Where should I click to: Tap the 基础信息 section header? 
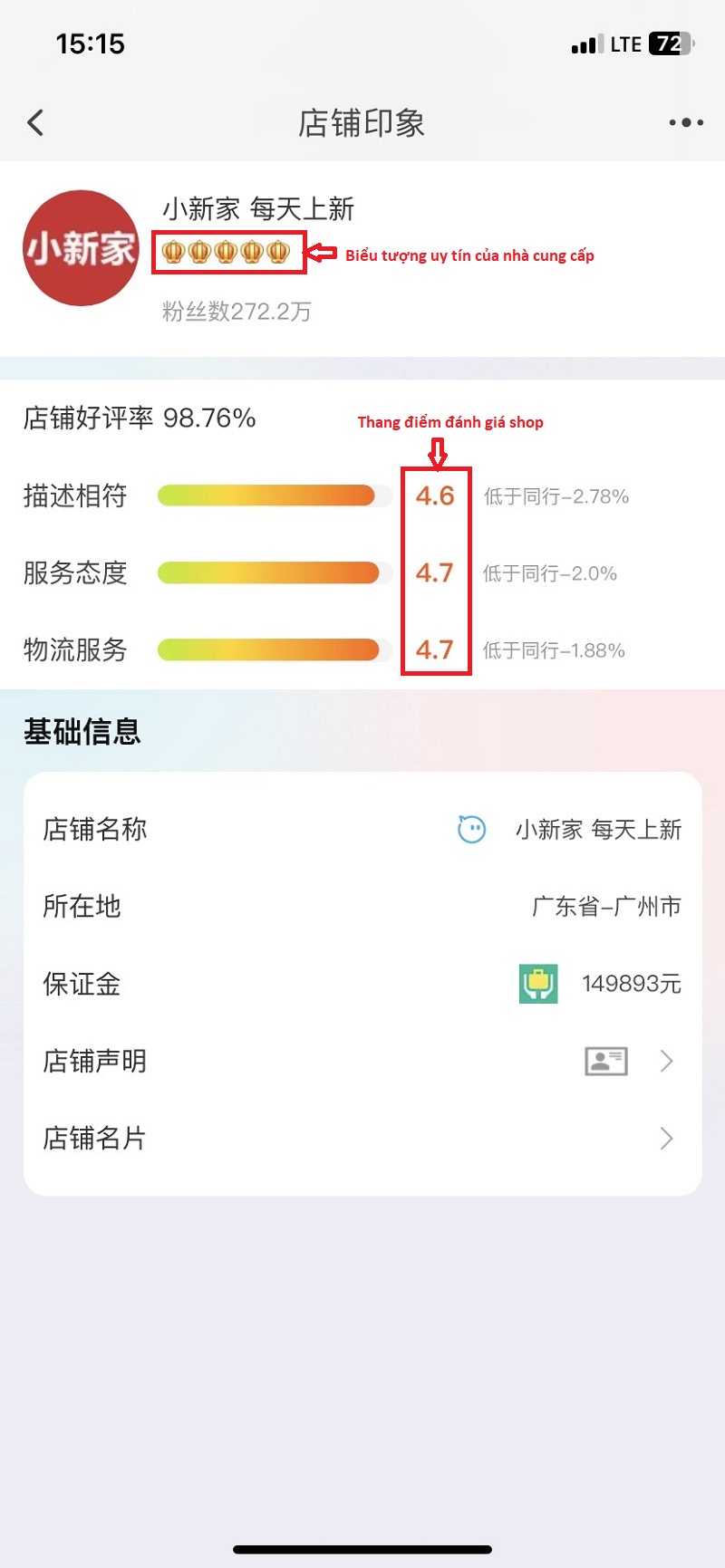click(82, 732)
